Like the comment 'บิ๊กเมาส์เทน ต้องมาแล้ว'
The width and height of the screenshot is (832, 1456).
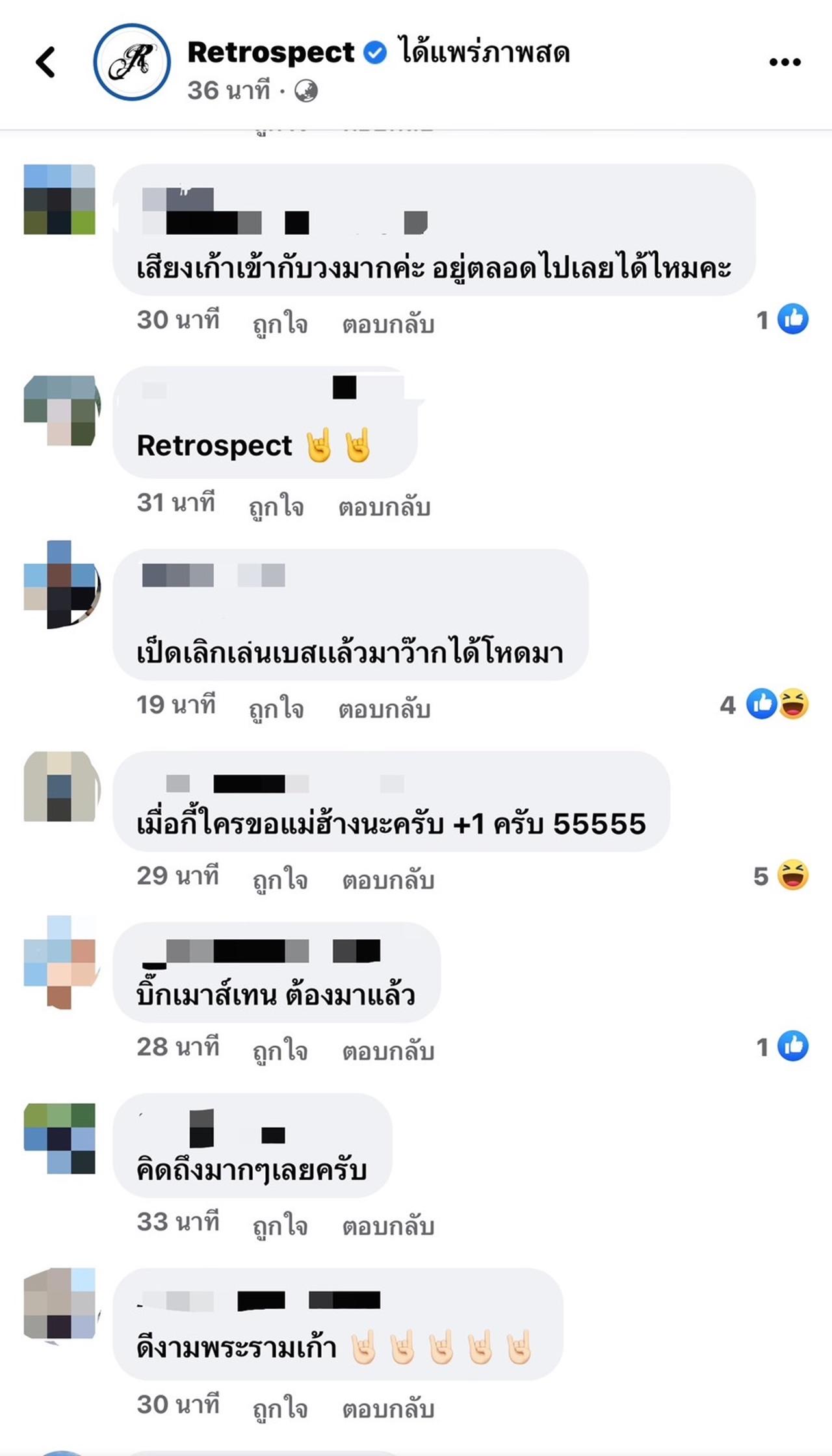pyautogui.click(x=280, y=1050)
